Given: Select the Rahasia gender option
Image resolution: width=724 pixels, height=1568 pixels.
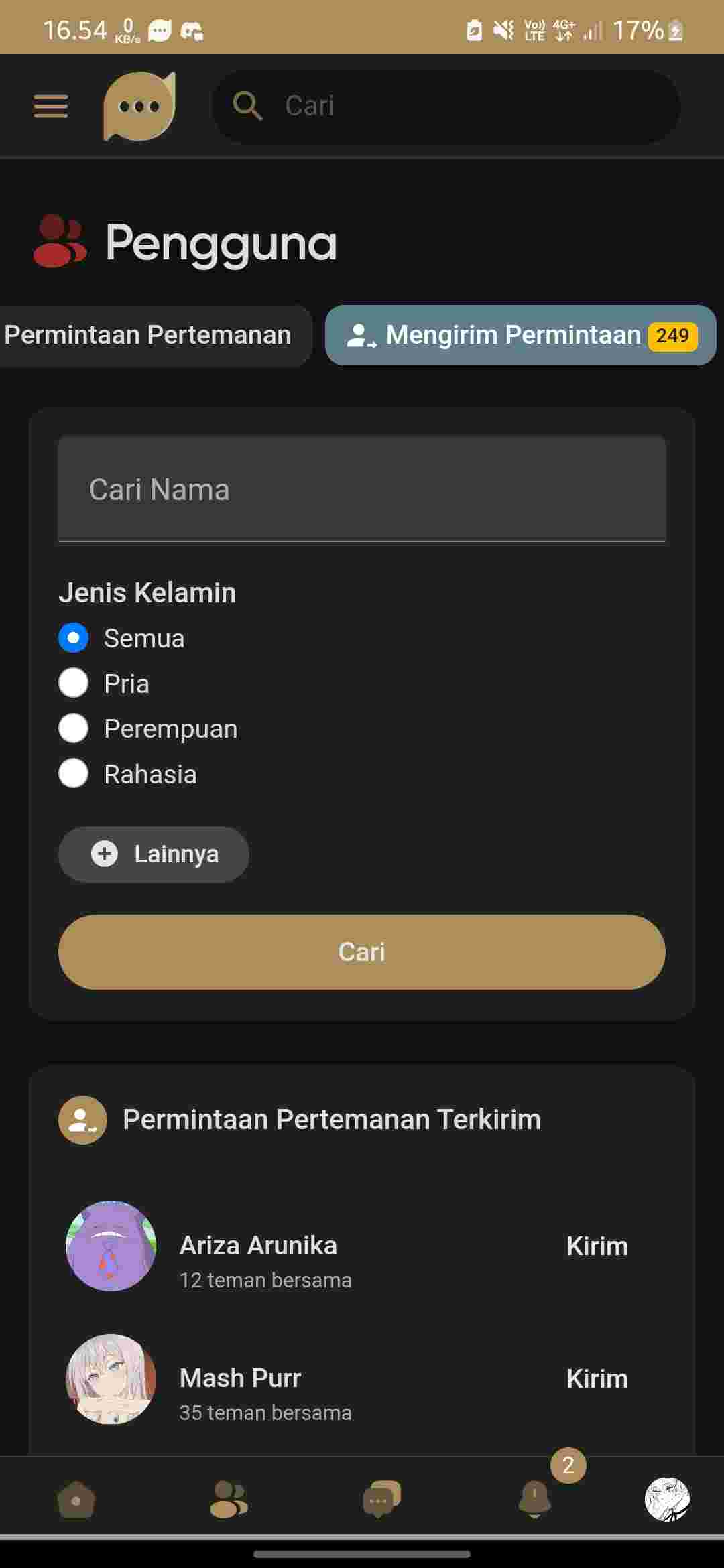Looking at the screenshot, I should tap(74, 774).
